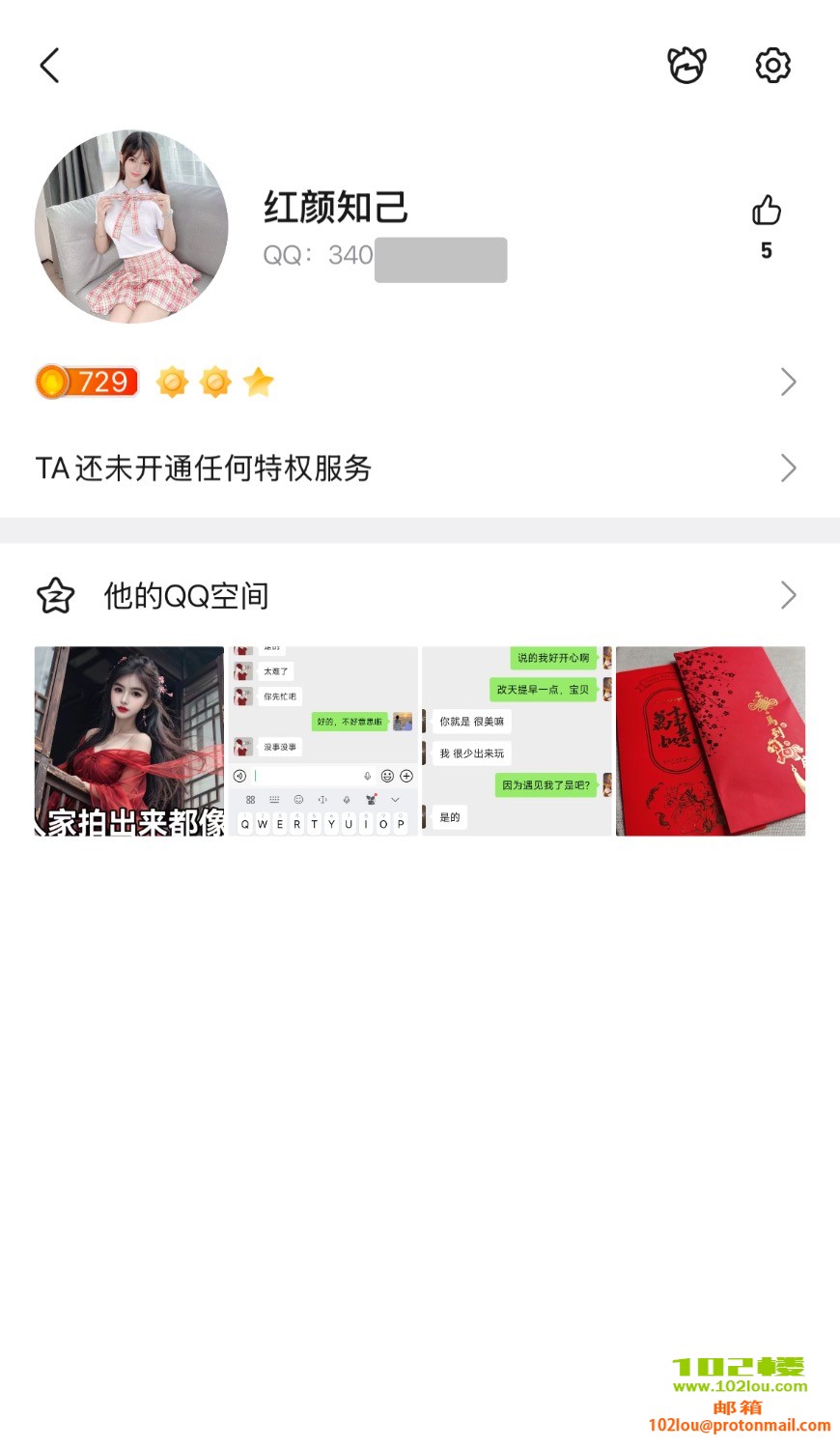Screen dimensions: 840x1449
Task: Give a thumbs-up like to 红颜知己
Action: 767,212
